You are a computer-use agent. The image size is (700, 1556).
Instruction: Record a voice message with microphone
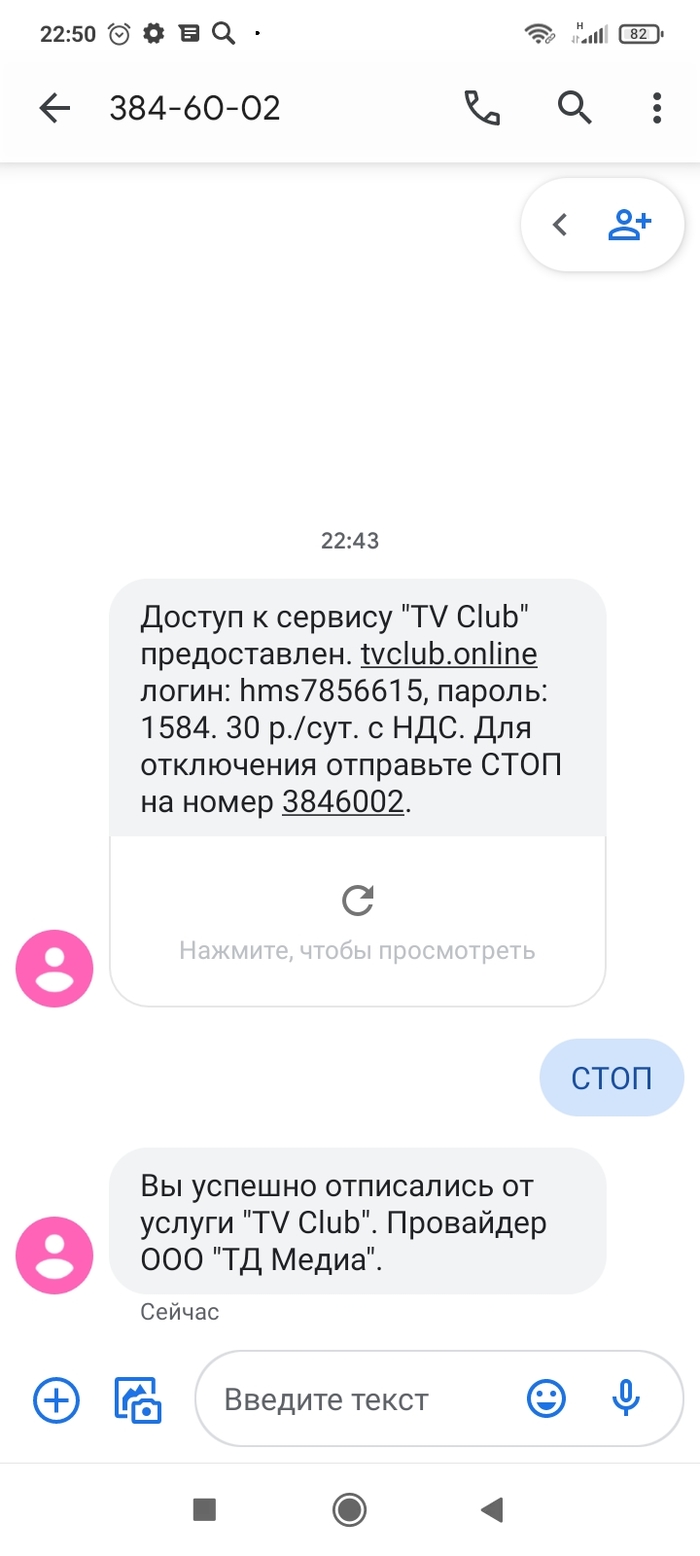coord(626,1398)
